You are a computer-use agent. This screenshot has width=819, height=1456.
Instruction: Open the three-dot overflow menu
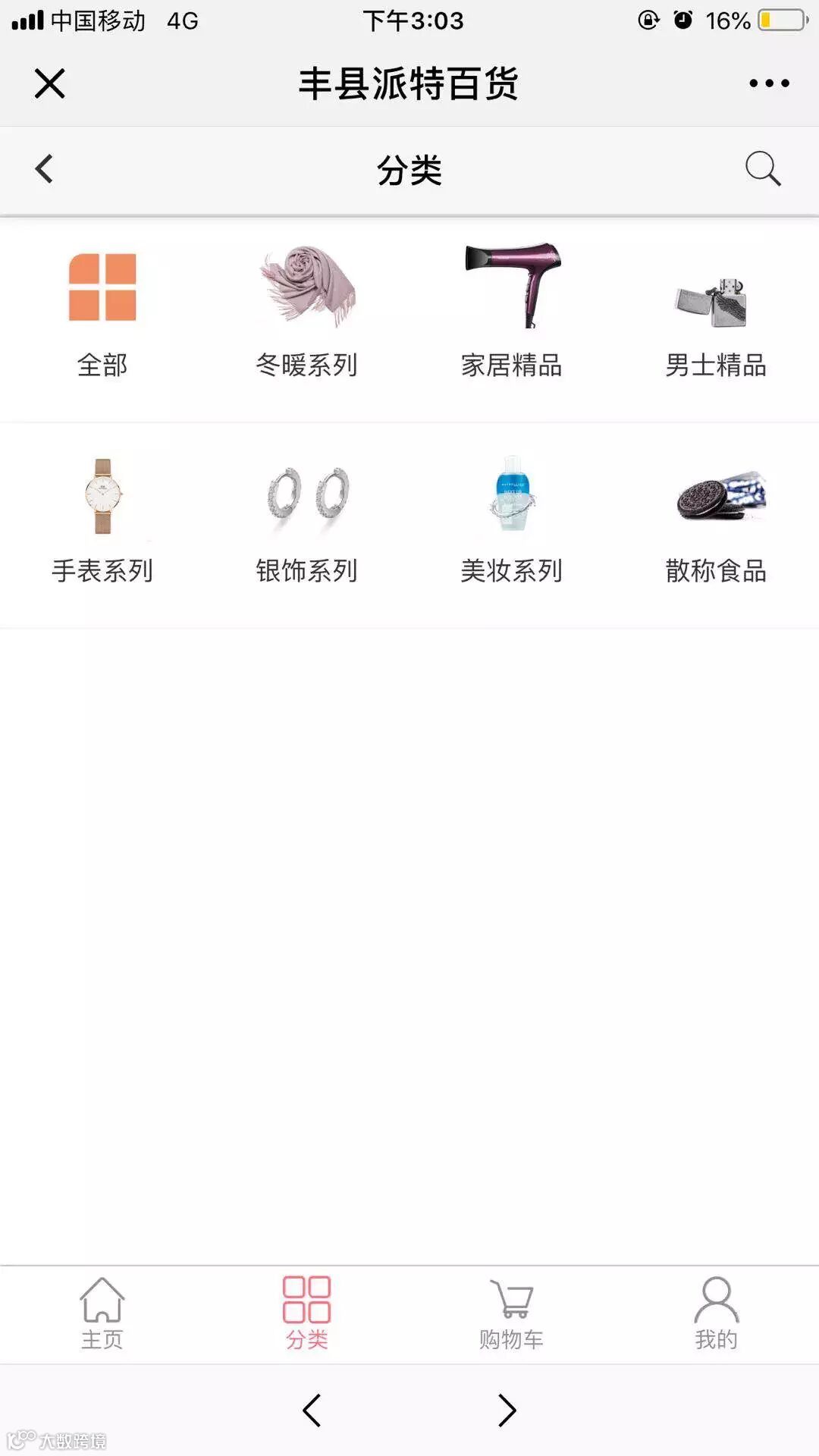click(769, 83)
